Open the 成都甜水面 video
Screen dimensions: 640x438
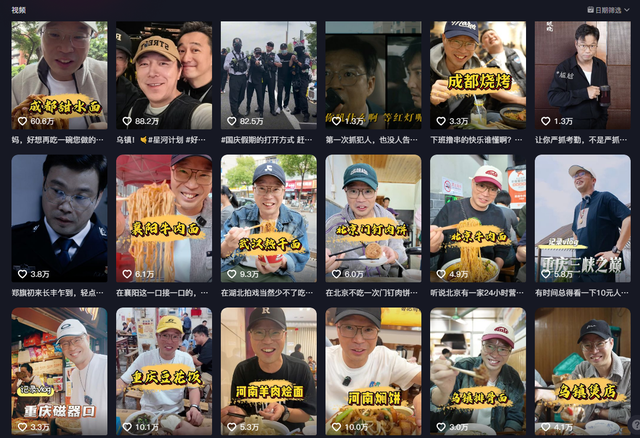coord(59,75)
